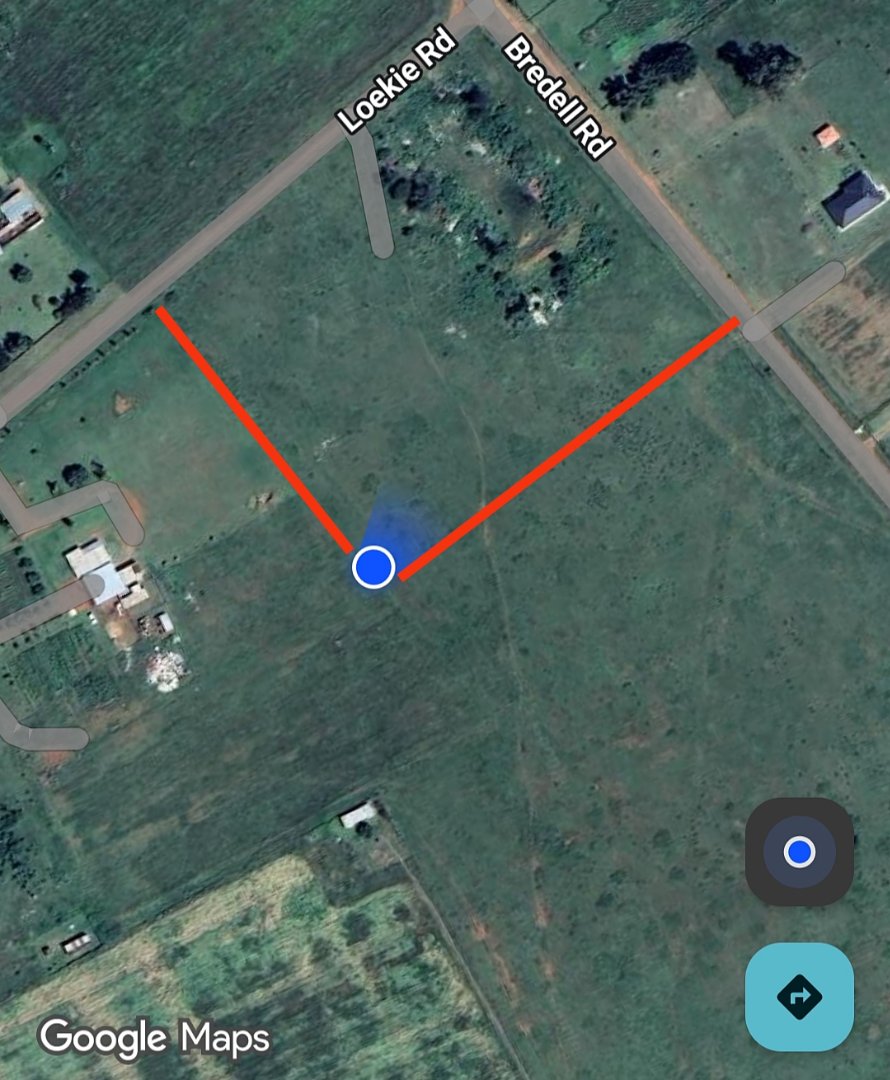Re-center map on my location
This screenshot has height=1080, width=890.
pyautogui.click(x=799, y=852)
